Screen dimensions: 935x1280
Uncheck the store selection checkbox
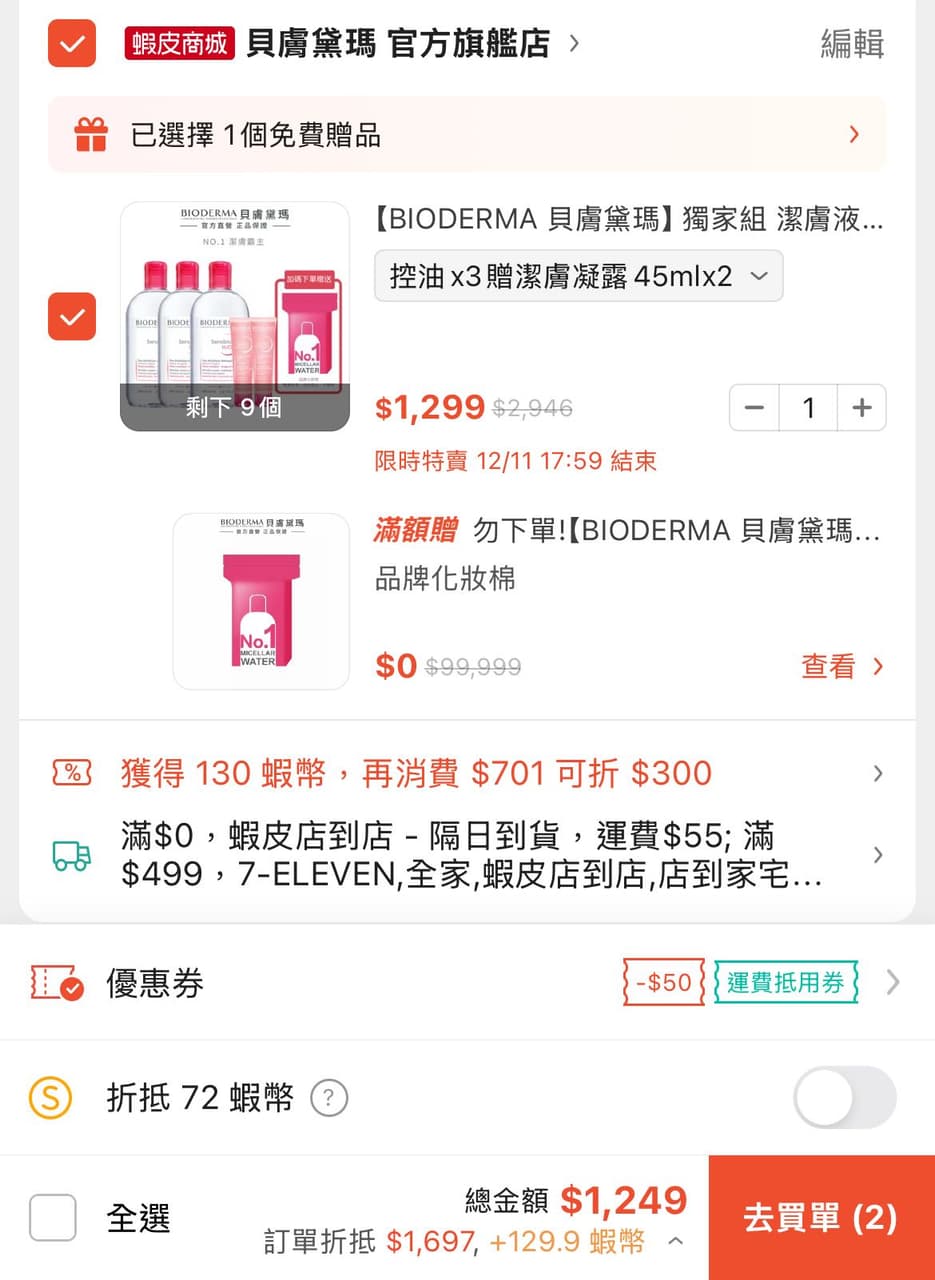tap(71, 43)
